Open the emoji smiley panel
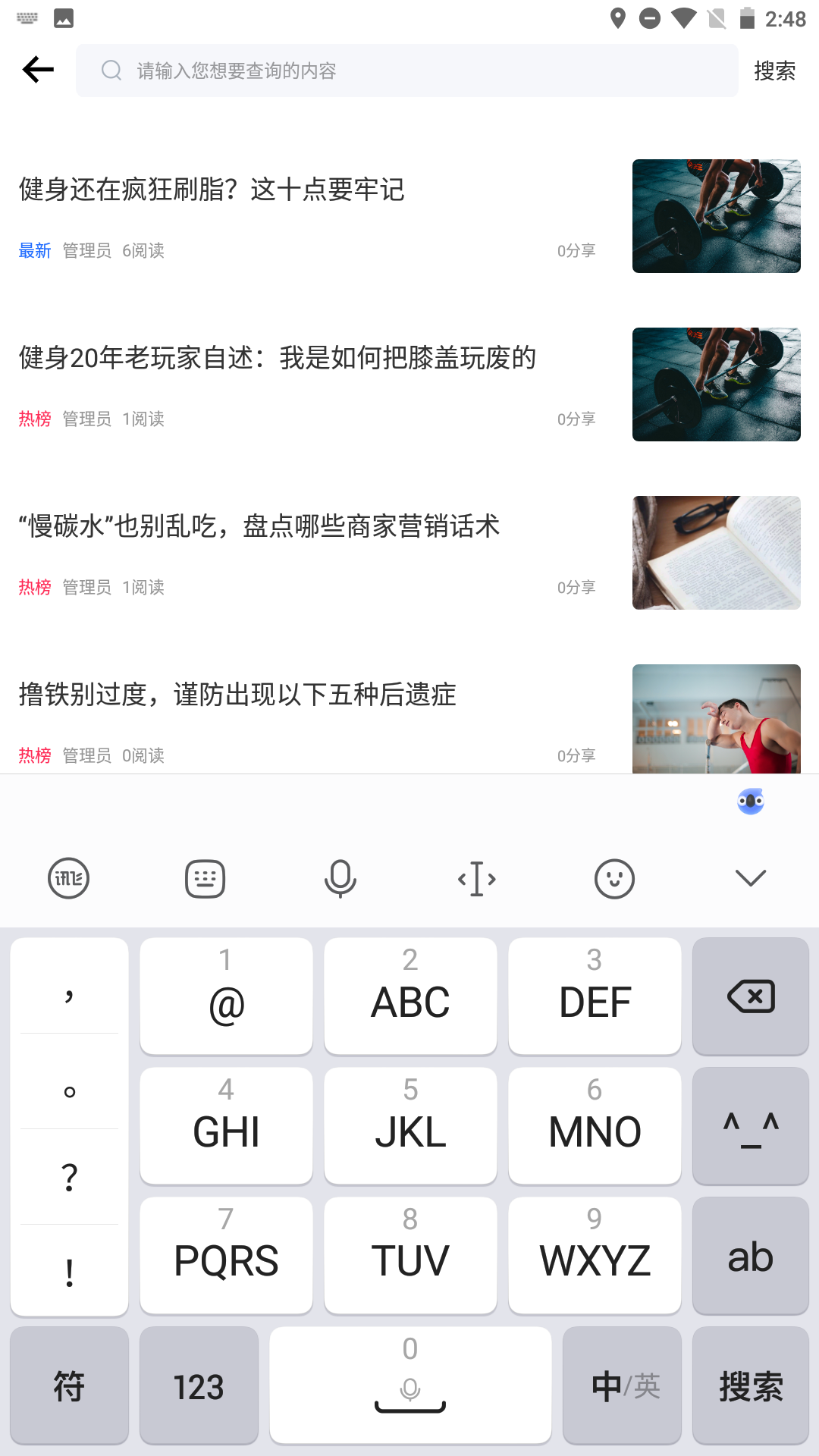Viewport: 819px width, 1456px height. pos(614,879)
